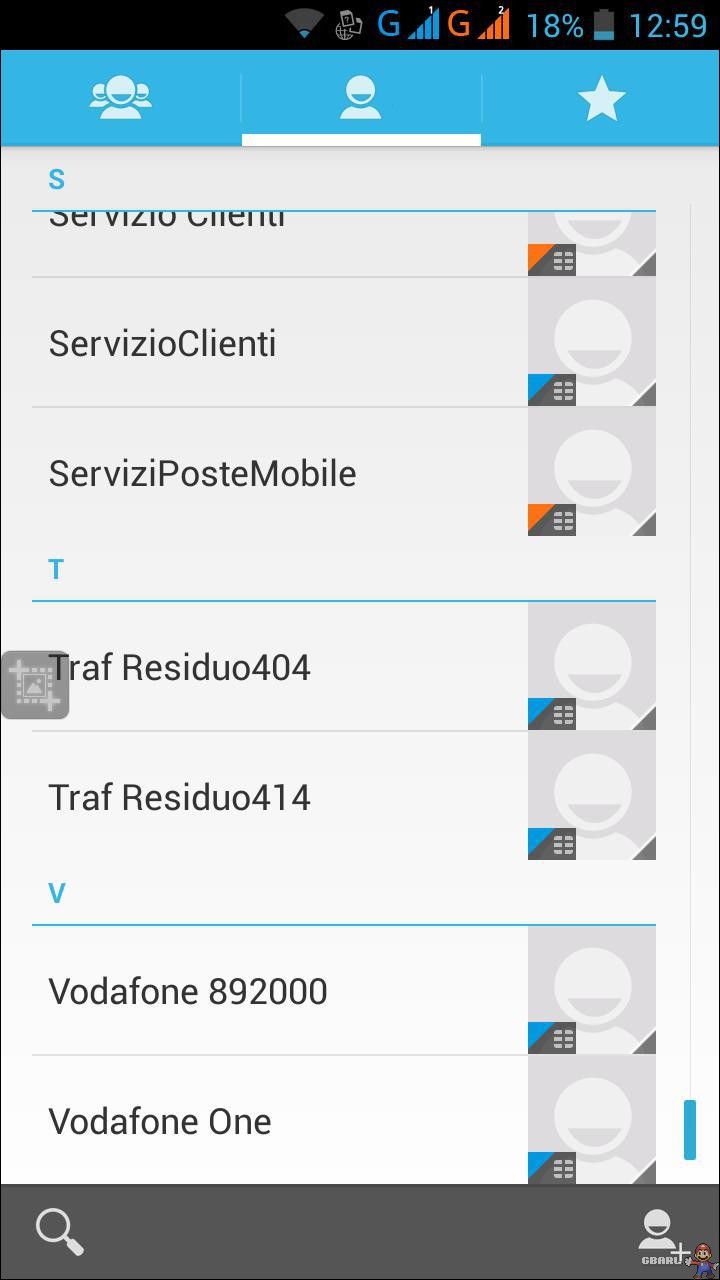The width and height of the screenshot is (720, 1280).
Task: Tap the avatar next to ServiziPosteMobile
Action: [x=592, y=472]
